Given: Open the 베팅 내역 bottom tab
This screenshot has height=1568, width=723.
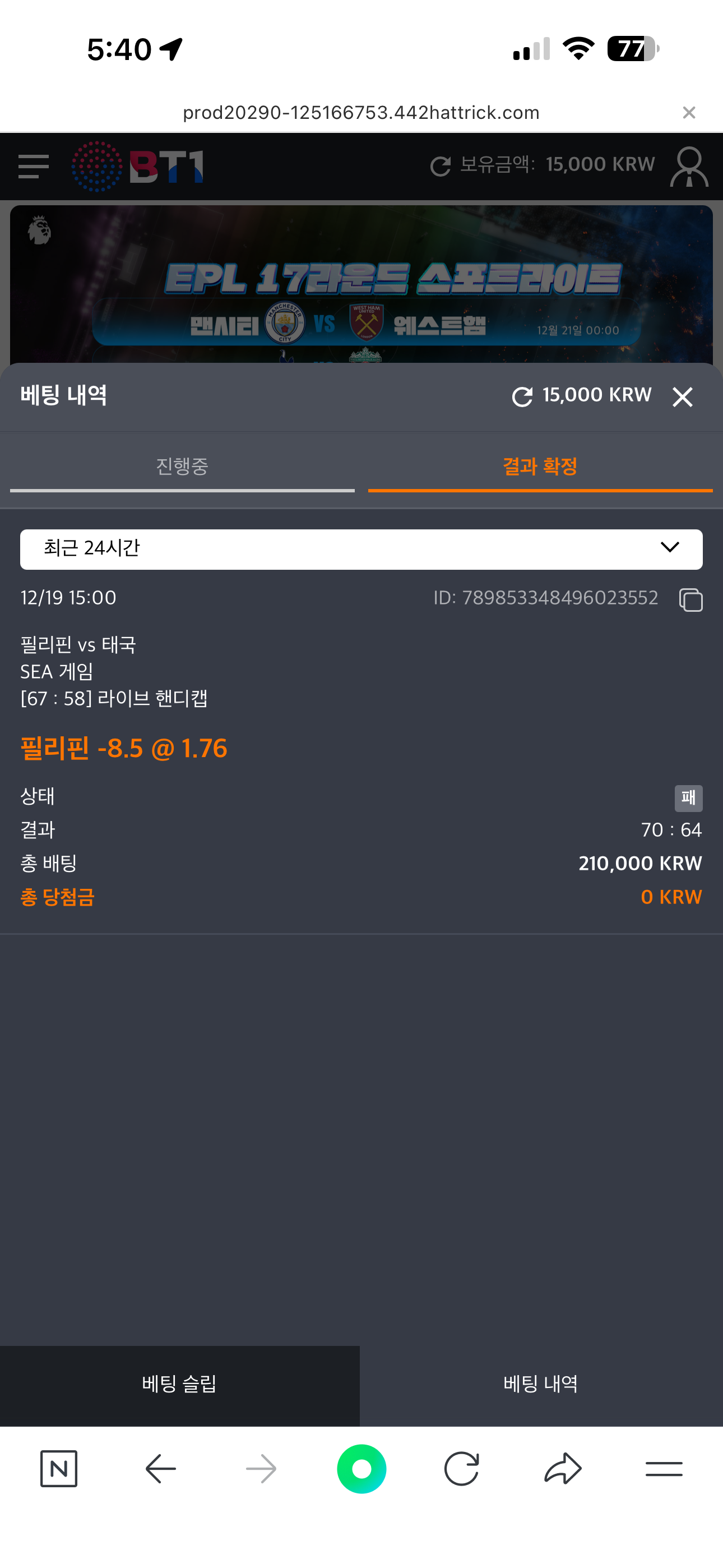Looking at the screenshot, I should [x=540, y=1385].
